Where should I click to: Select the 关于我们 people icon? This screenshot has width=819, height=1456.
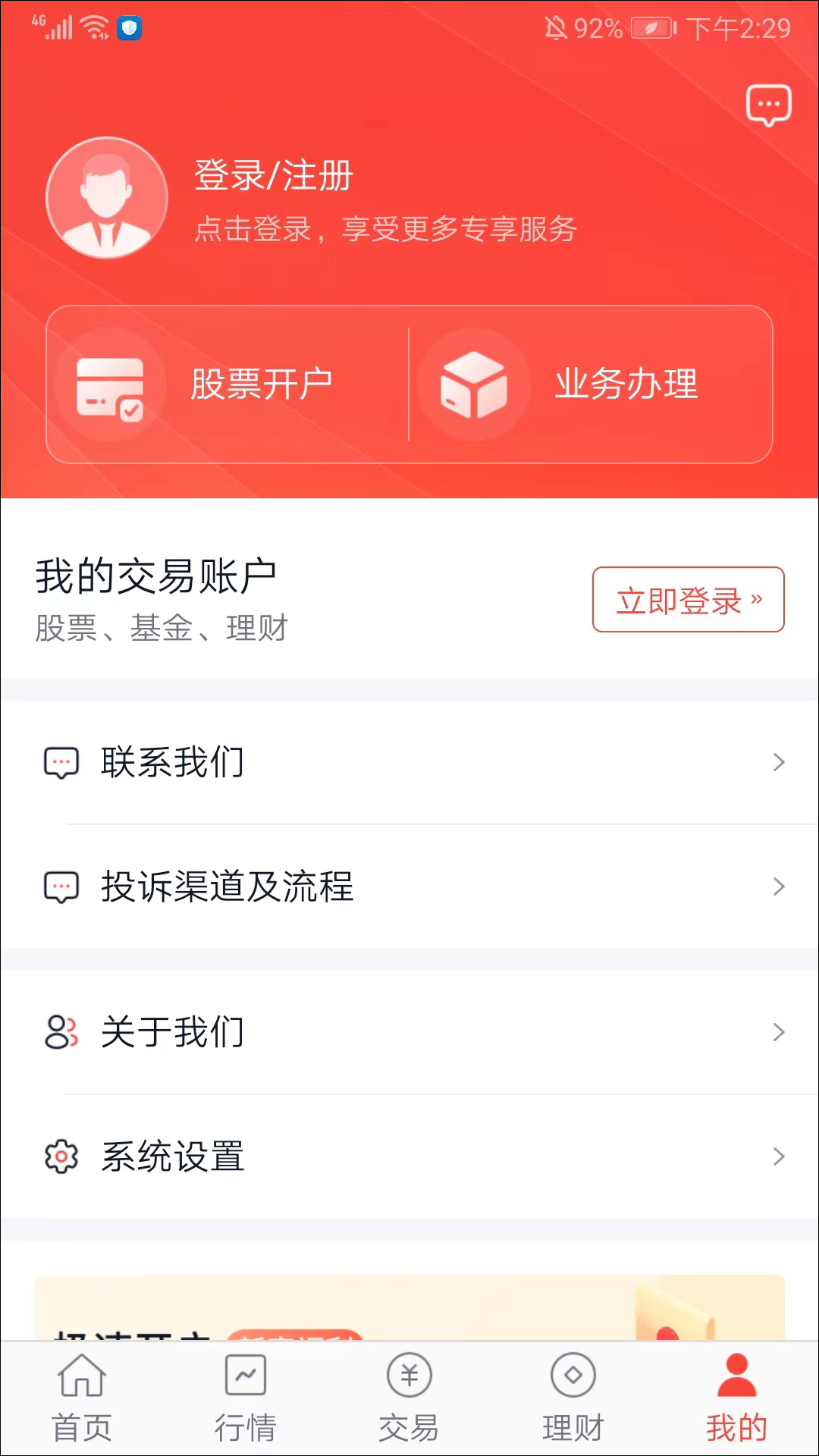(x=60, y=1031)
